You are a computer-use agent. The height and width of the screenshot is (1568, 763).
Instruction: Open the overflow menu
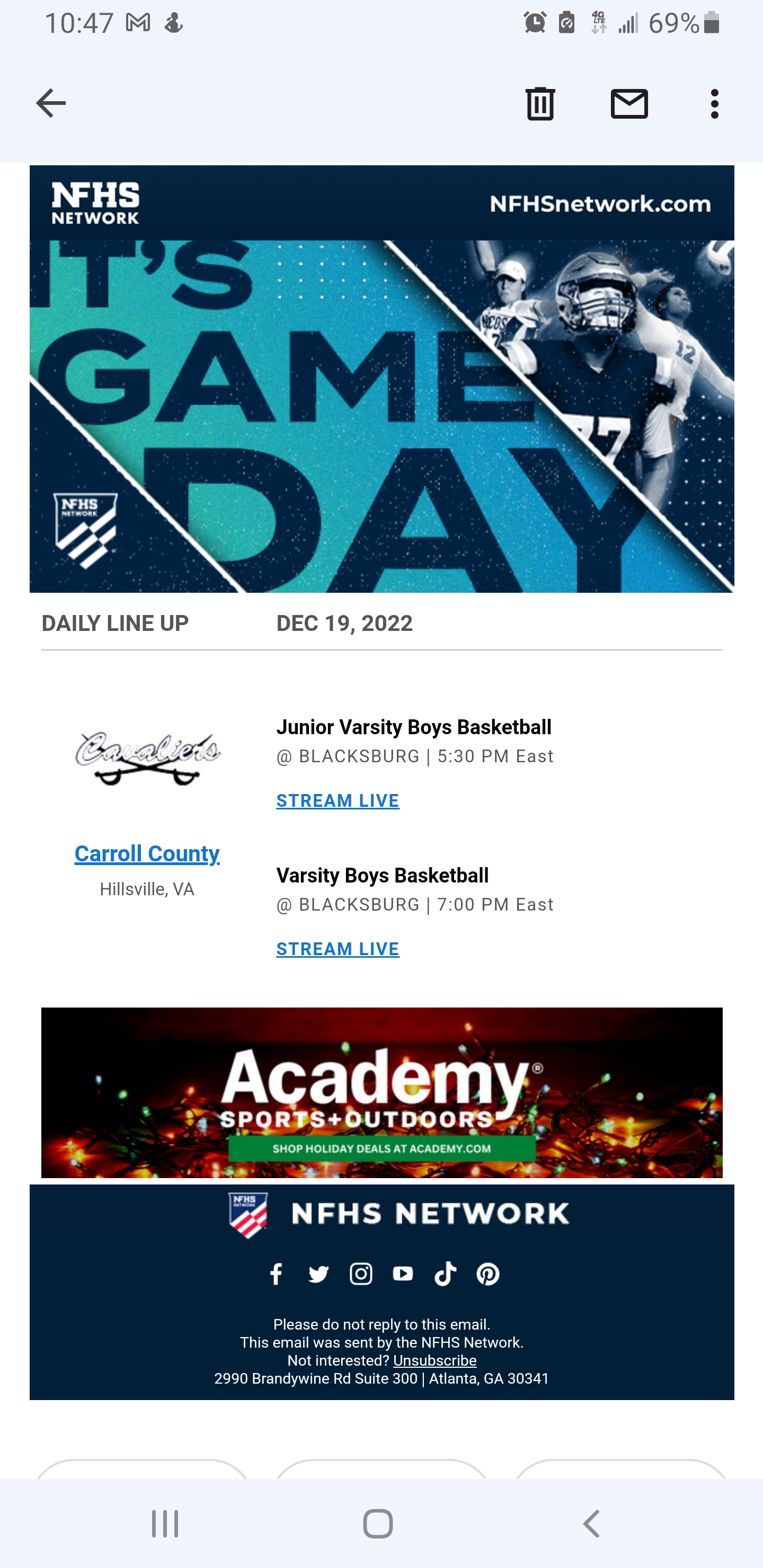pos(714,103)
